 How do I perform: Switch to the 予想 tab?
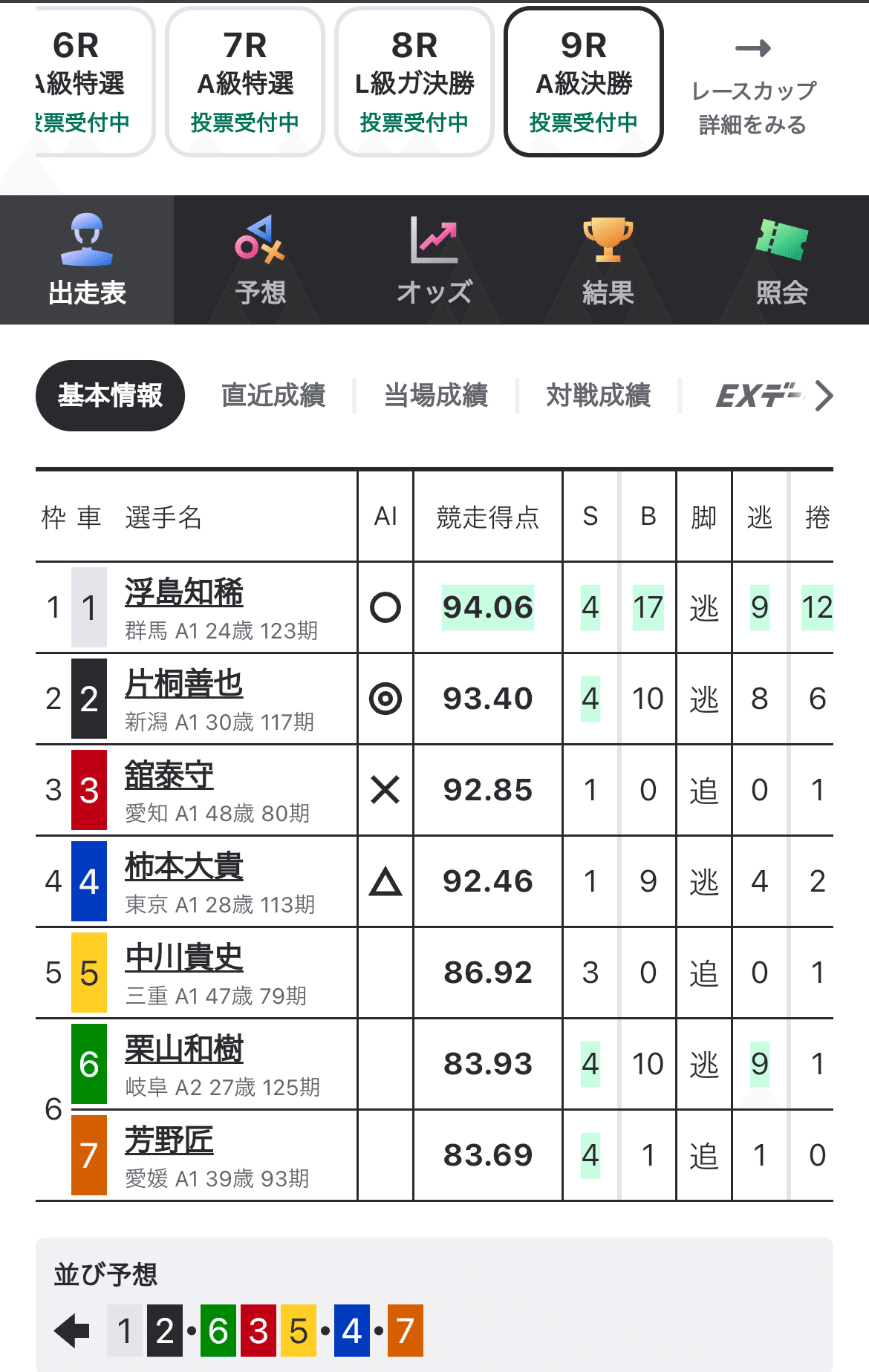pos(261,260)
